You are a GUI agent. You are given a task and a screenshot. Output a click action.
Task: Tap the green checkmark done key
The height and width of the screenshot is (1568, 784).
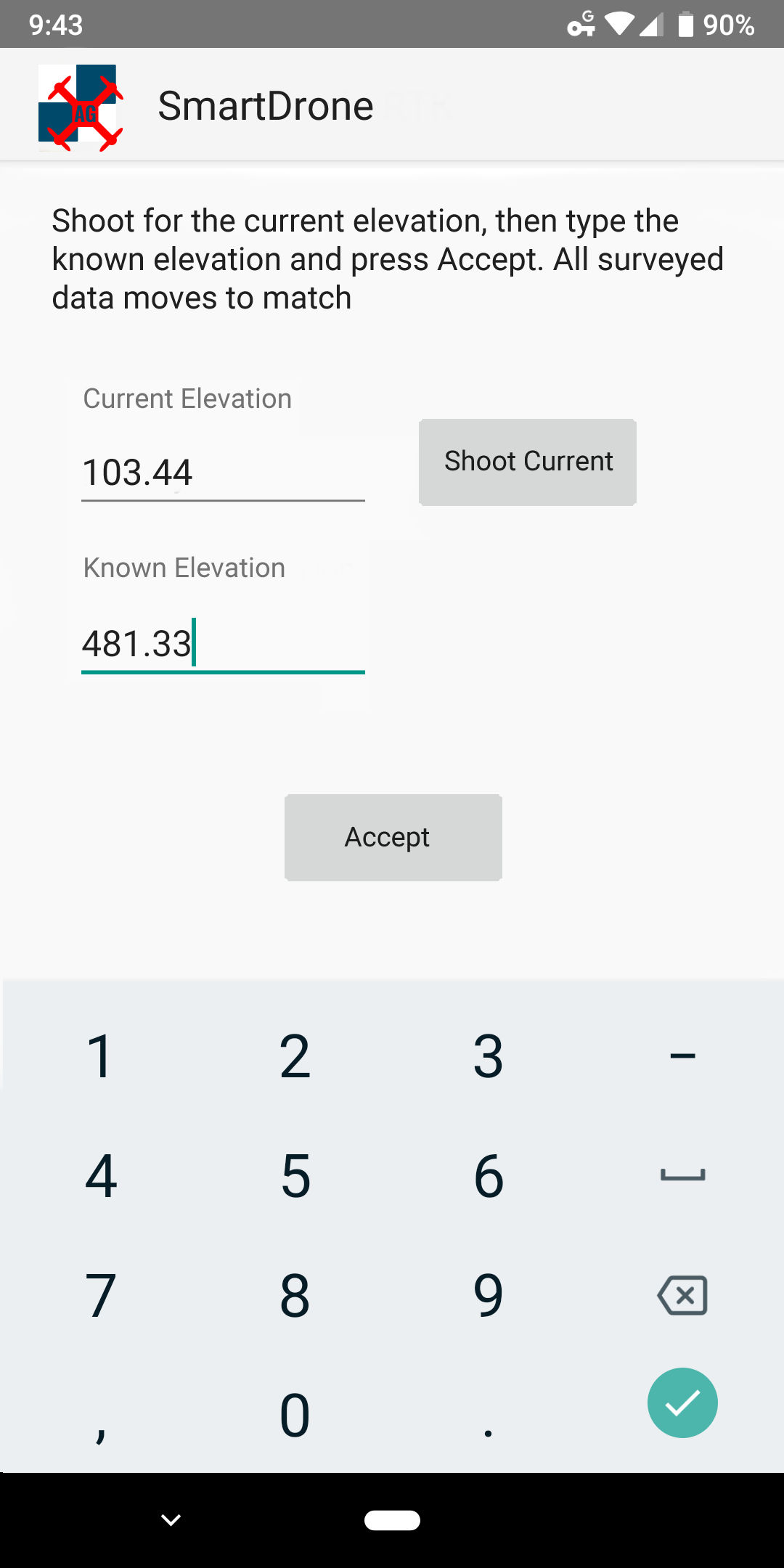(x=682, y=1402)
